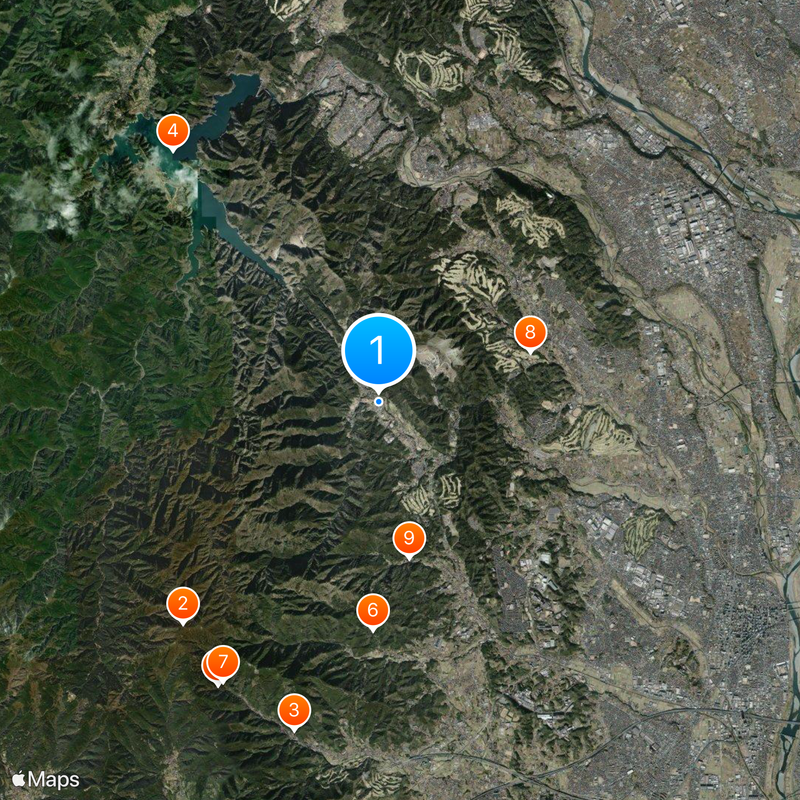Tap map pin number 6
800x800 pixels.
coord(372,609)
